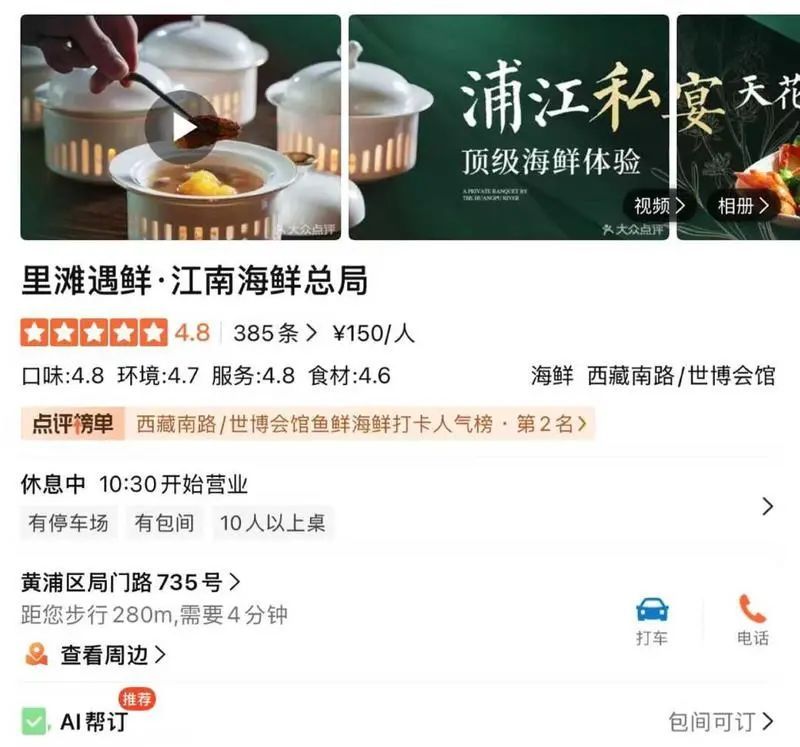Call the restaurant with 电话
This screenshot has height=747, width=800.
click(752, 620)
